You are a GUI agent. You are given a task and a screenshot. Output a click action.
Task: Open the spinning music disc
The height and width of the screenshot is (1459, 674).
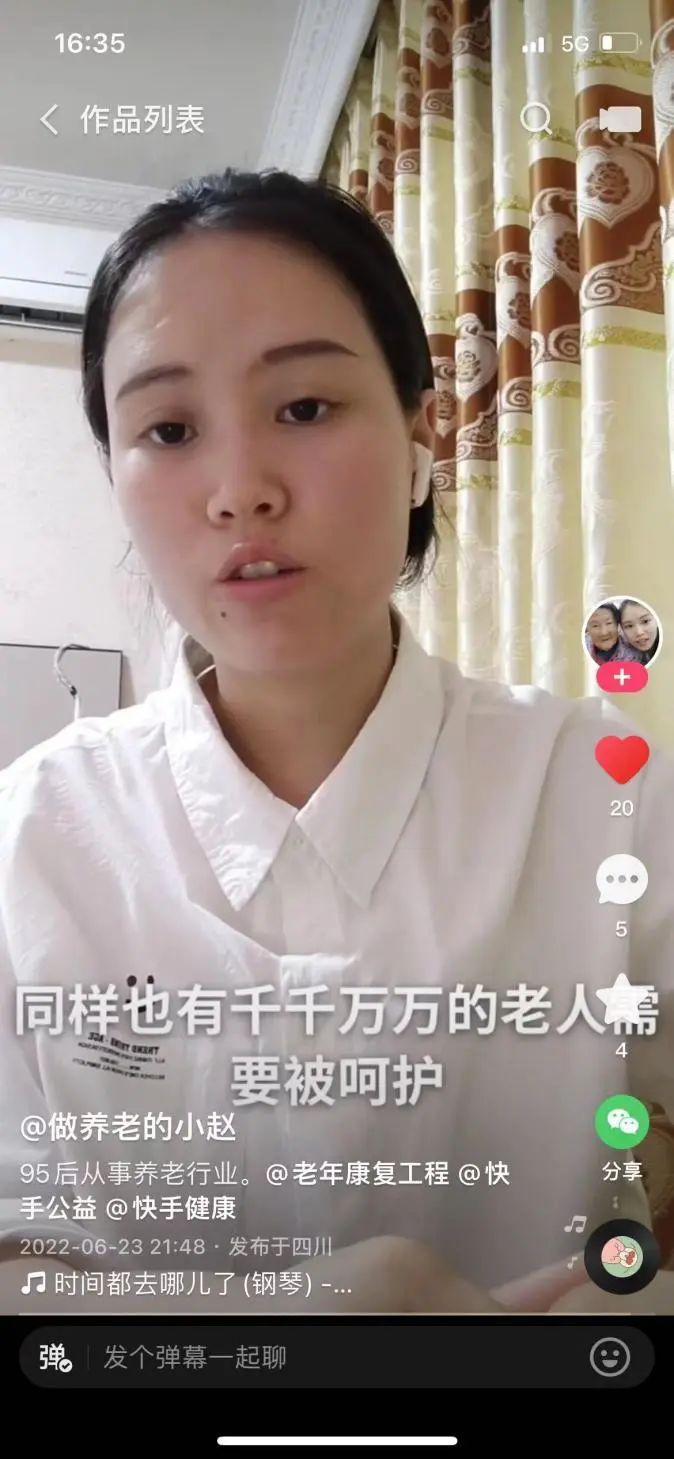click(x=622, y=1256)
